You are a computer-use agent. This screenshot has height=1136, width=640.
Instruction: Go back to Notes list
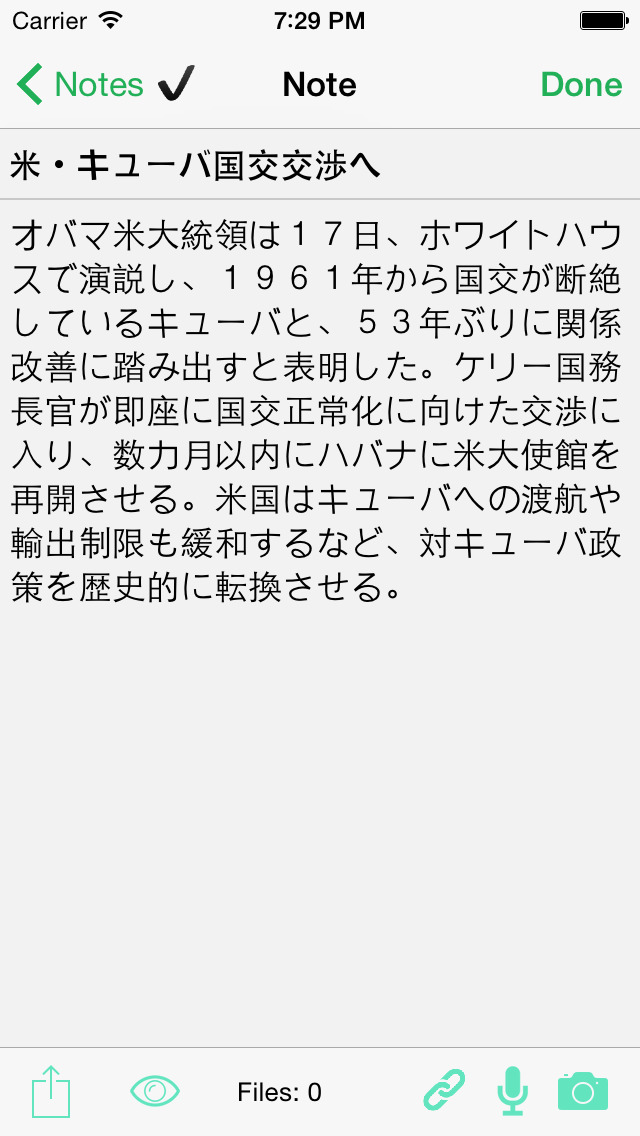[80, 85]
